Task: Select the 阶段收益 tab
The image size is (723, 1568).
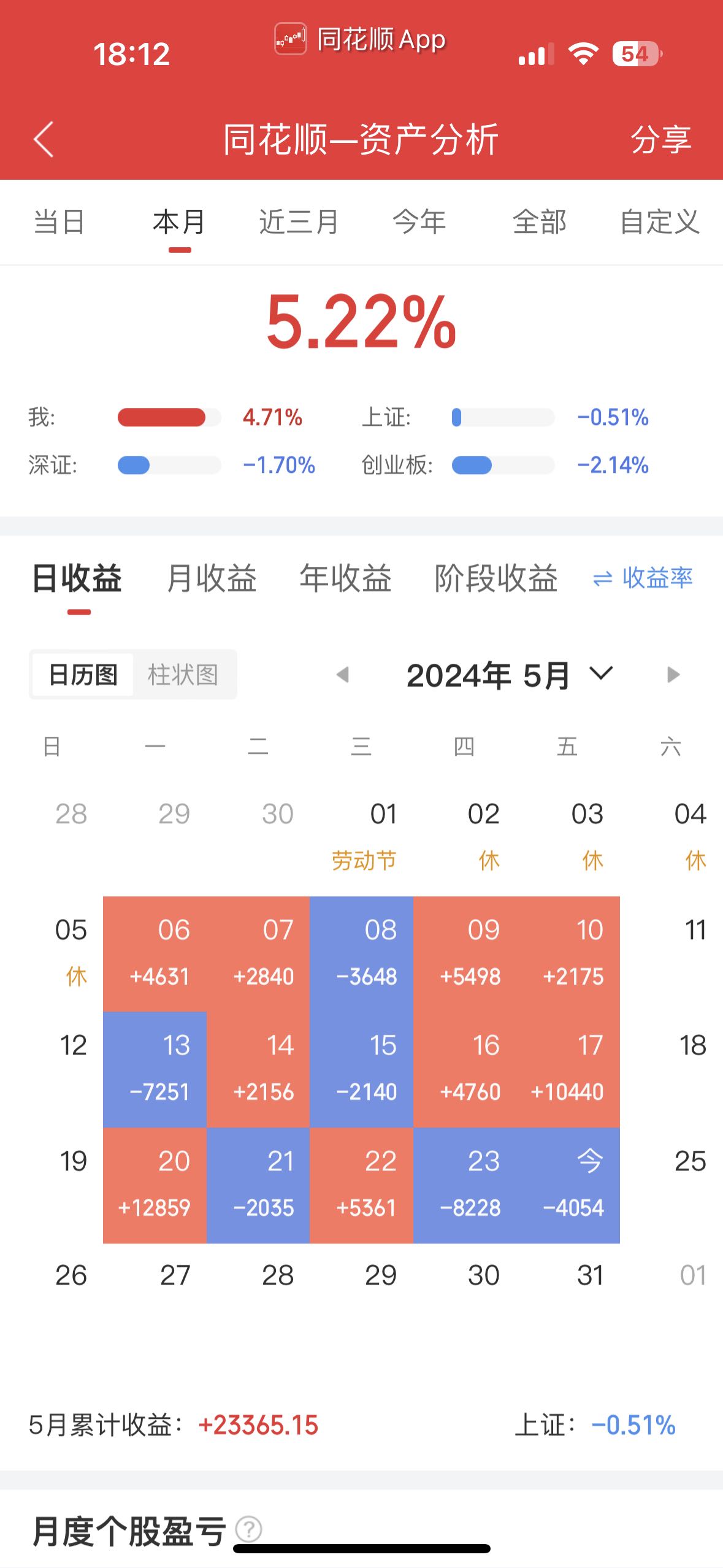Action: (496, 578)
